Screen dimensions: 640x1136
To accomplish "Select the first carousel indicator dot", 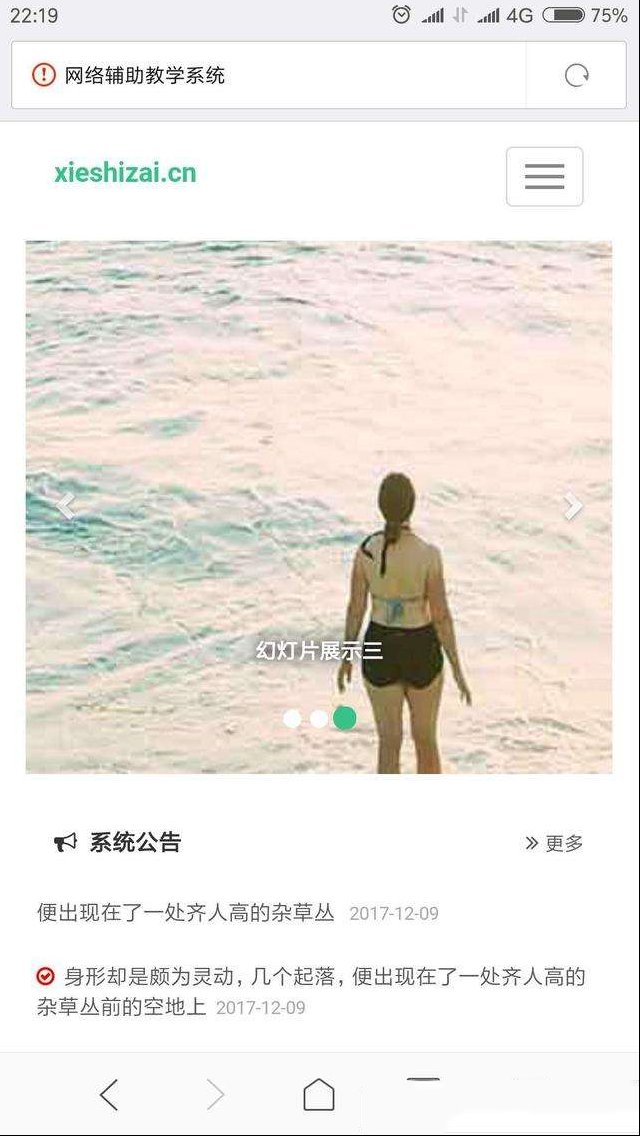I will click(292, 719).
